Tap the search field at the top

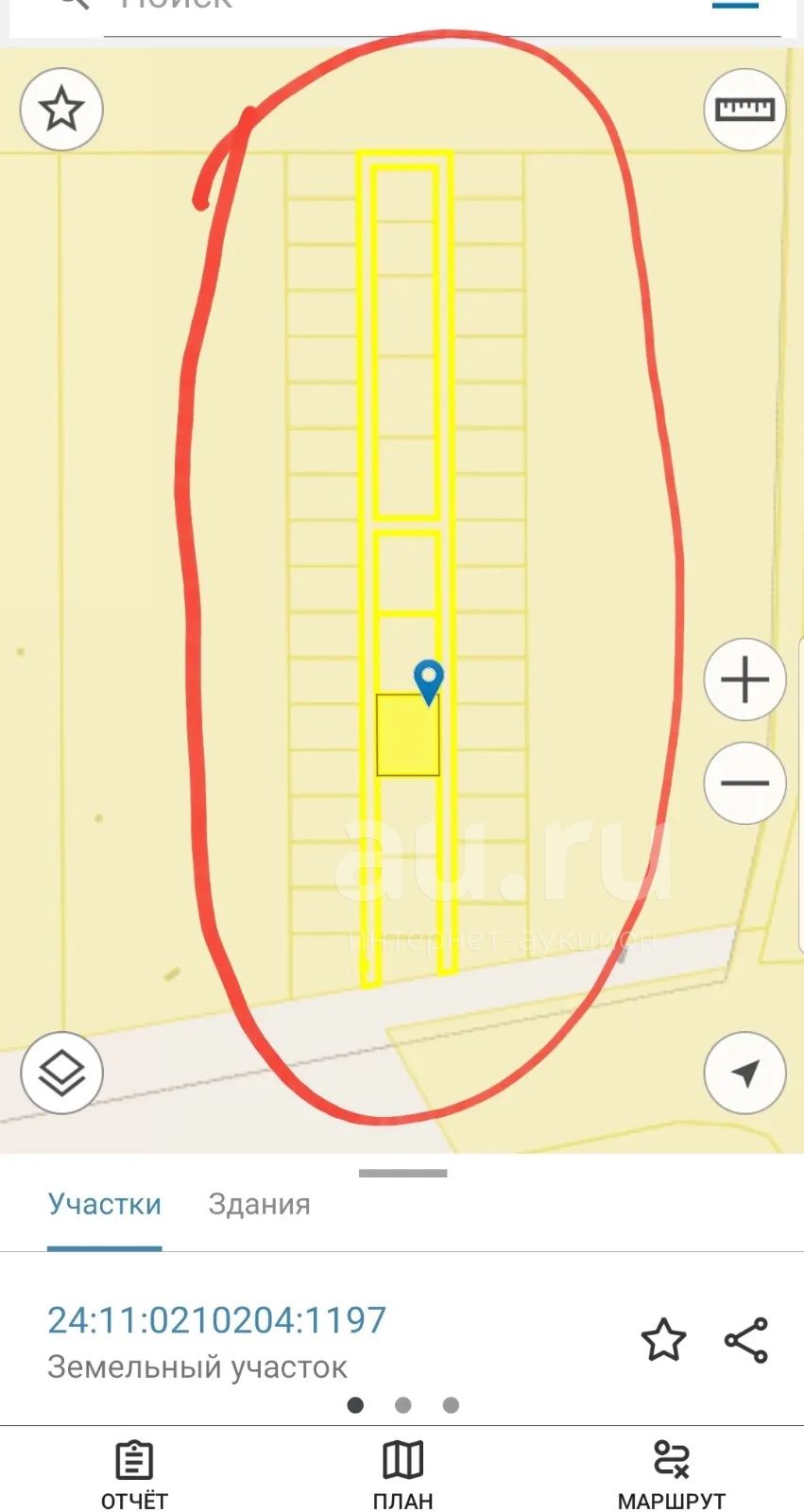click(442, 9)
